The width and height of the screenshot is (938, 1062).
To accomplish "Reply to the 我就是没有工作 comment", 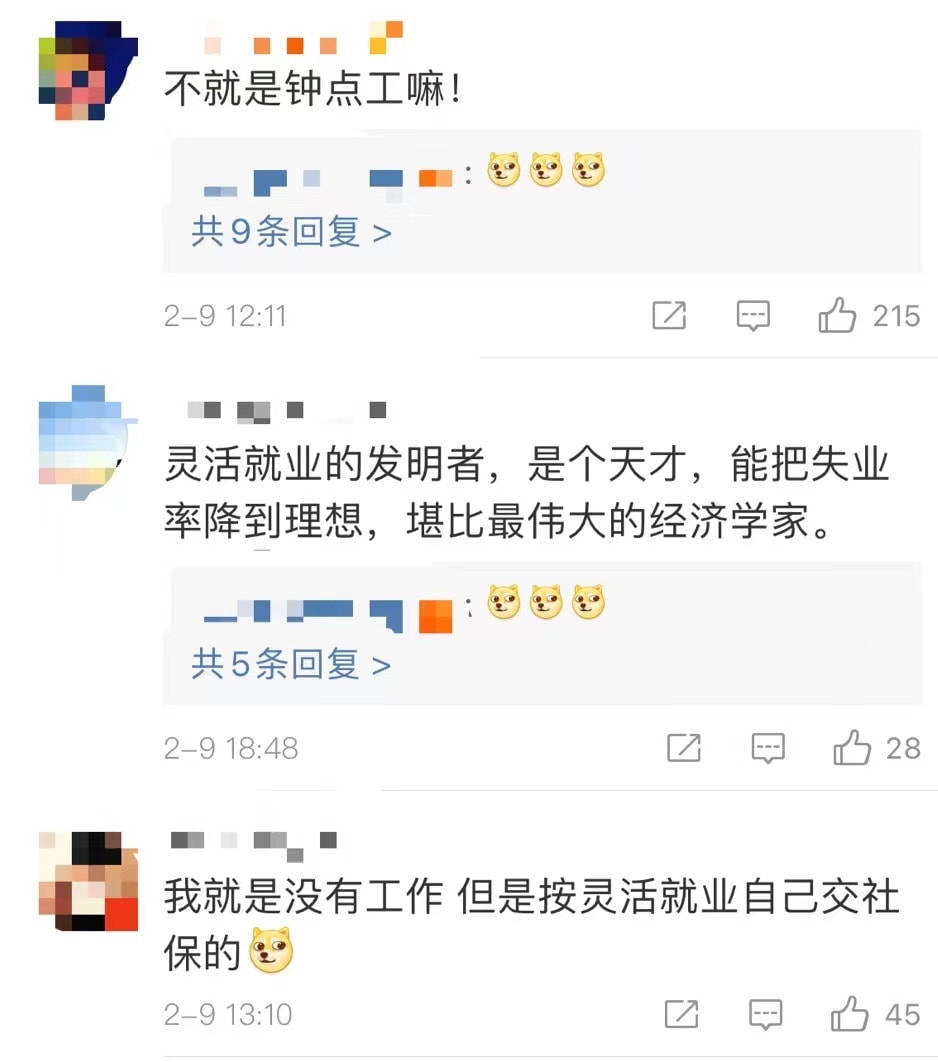I will click(x=765, y=1015).
